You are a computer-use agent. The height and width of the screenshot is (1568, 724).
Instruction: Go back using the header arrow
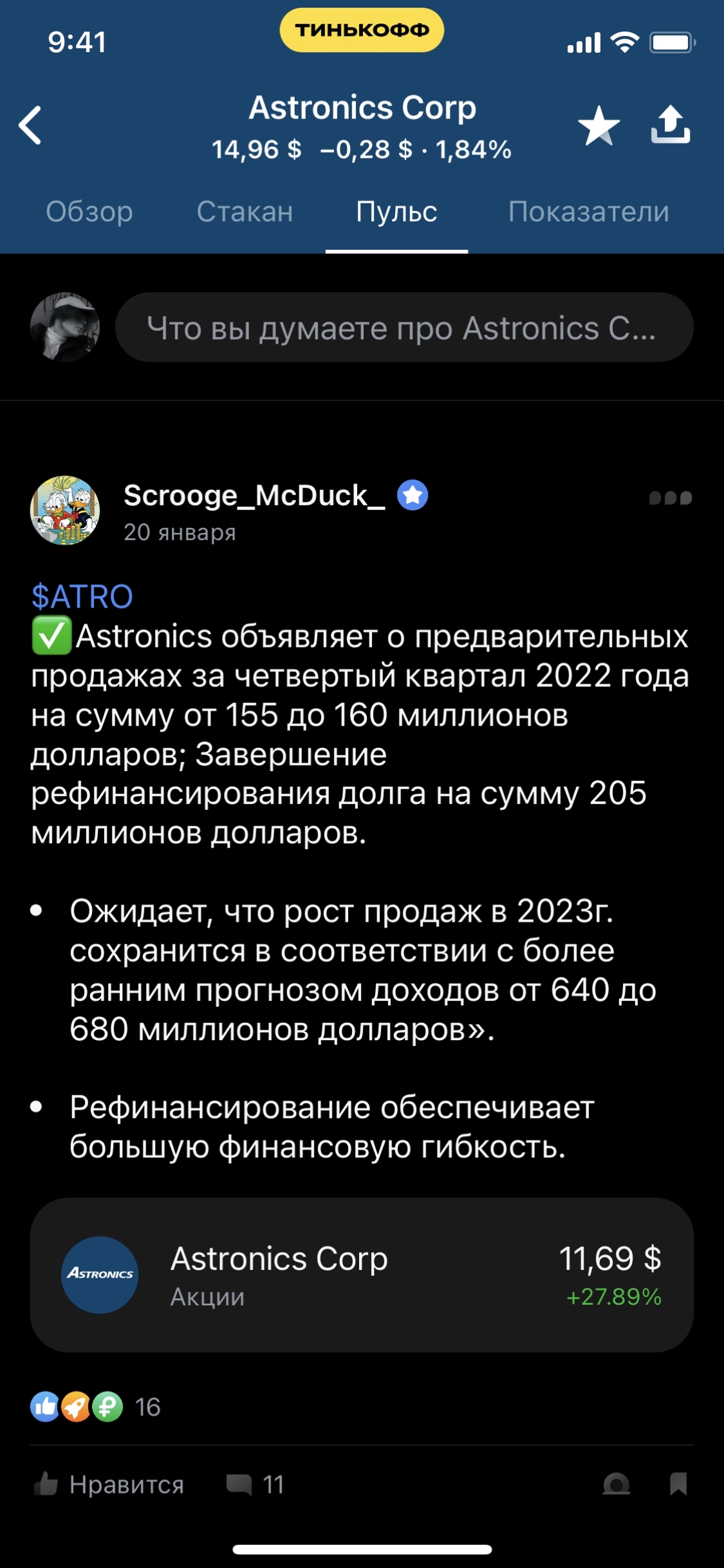click(30, 125)
